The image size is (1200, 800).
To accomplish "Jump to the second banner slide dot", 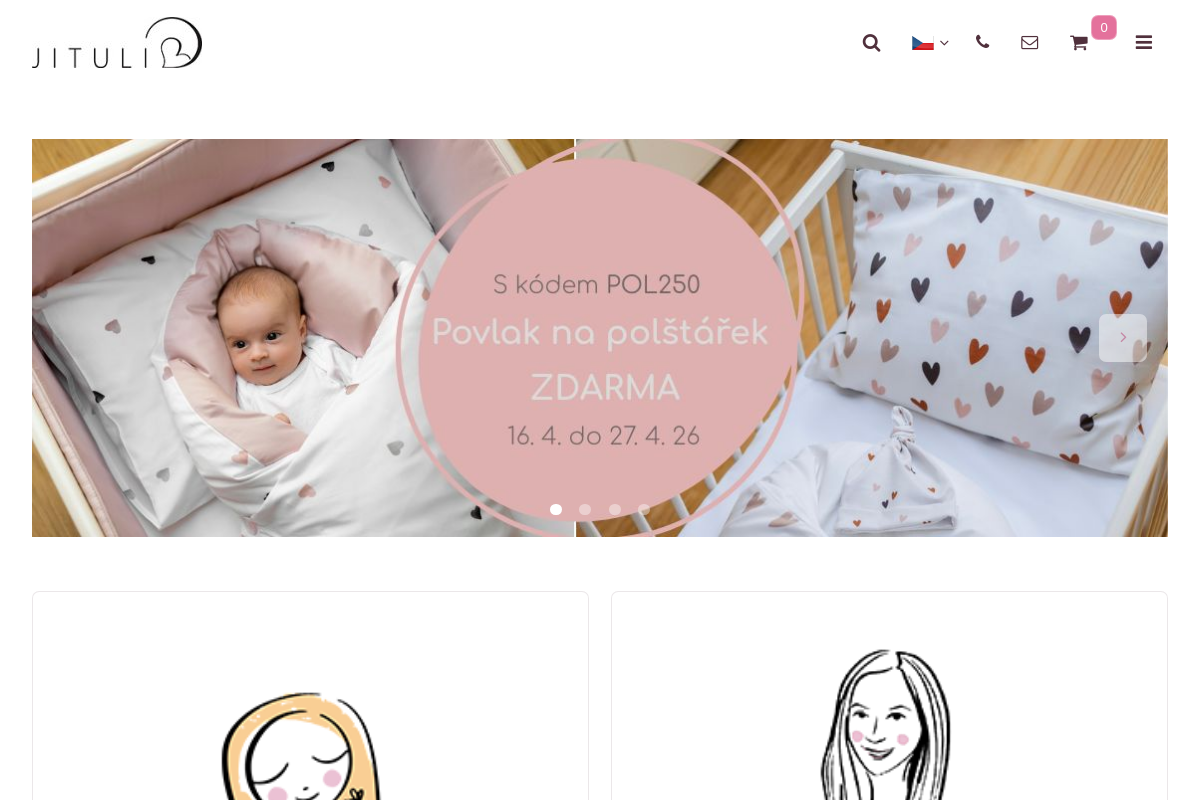I will click(585, 510).
